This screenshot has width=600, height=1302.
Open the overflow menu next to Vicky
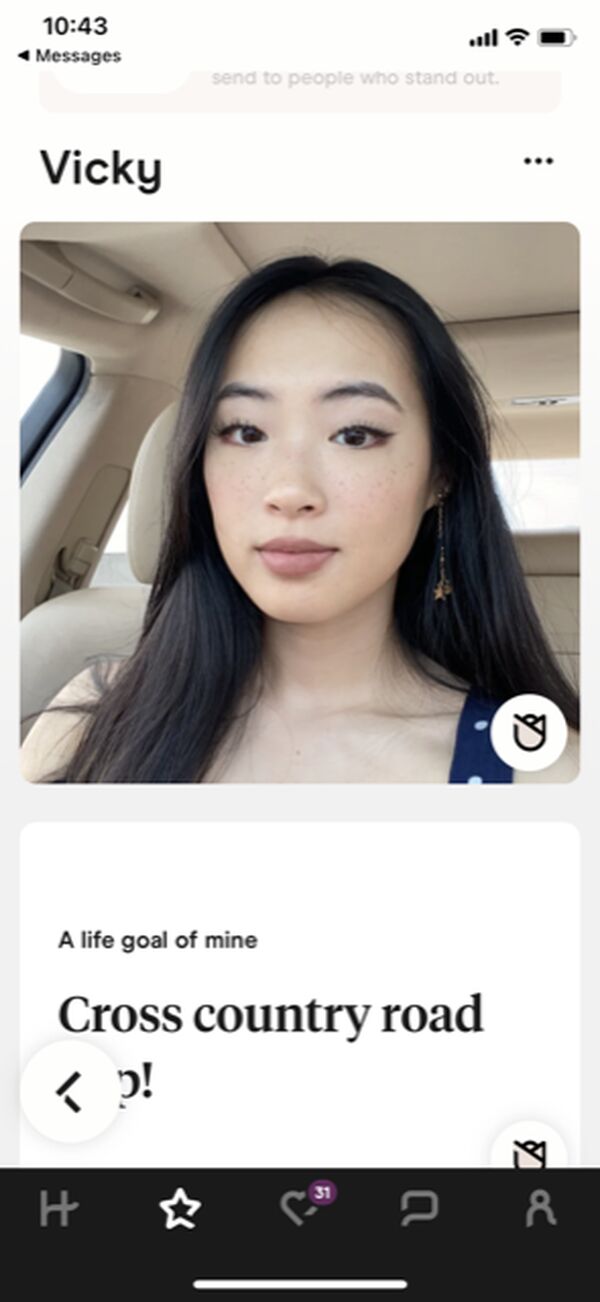click(538, 162)
